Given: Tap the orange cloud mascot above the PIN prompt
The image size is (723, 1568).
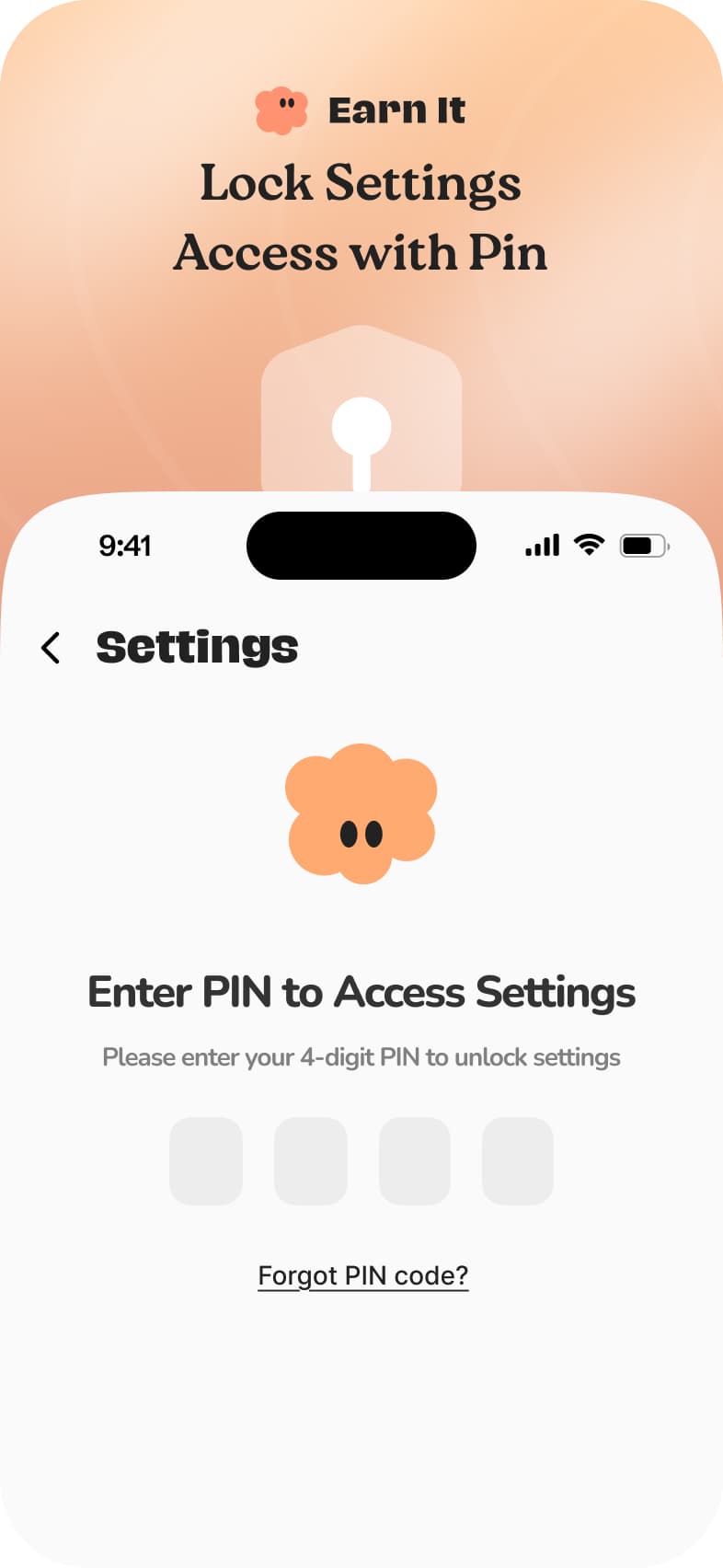Looking at the screenshot, I should 361,814.
